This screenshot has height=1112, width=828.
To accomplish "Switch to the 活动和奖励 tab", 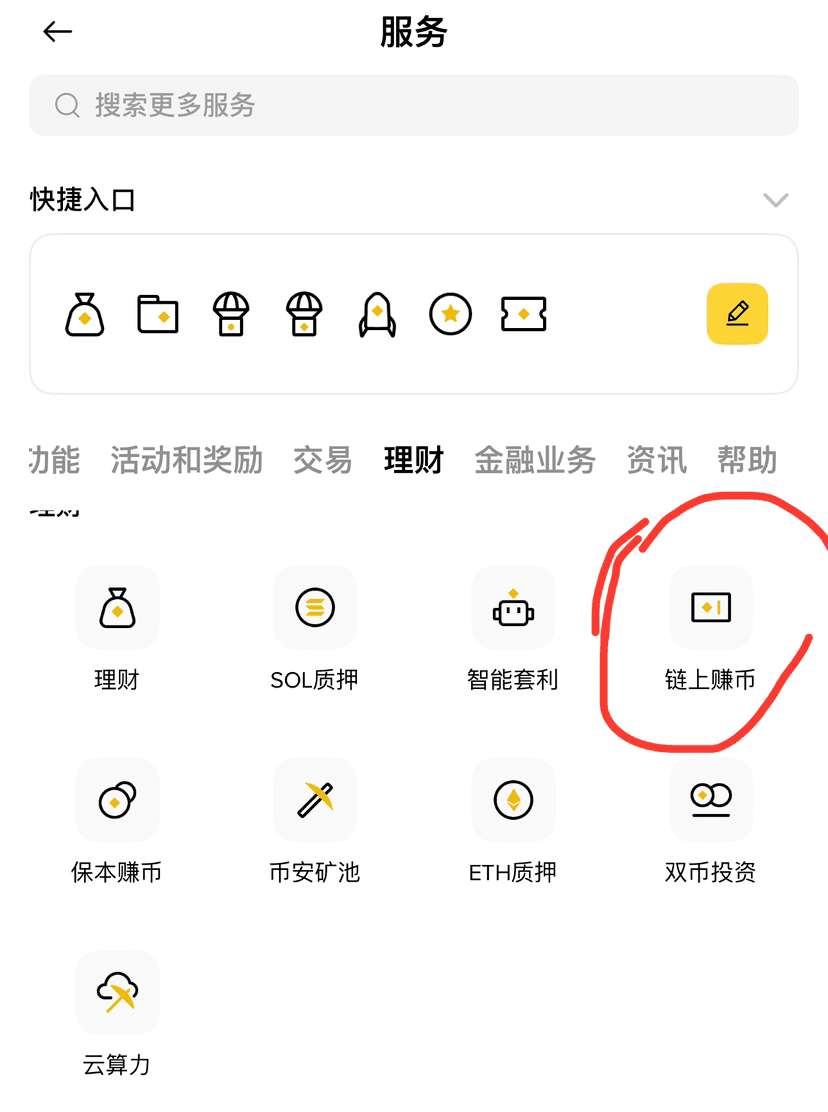I will tap(186, 460).
